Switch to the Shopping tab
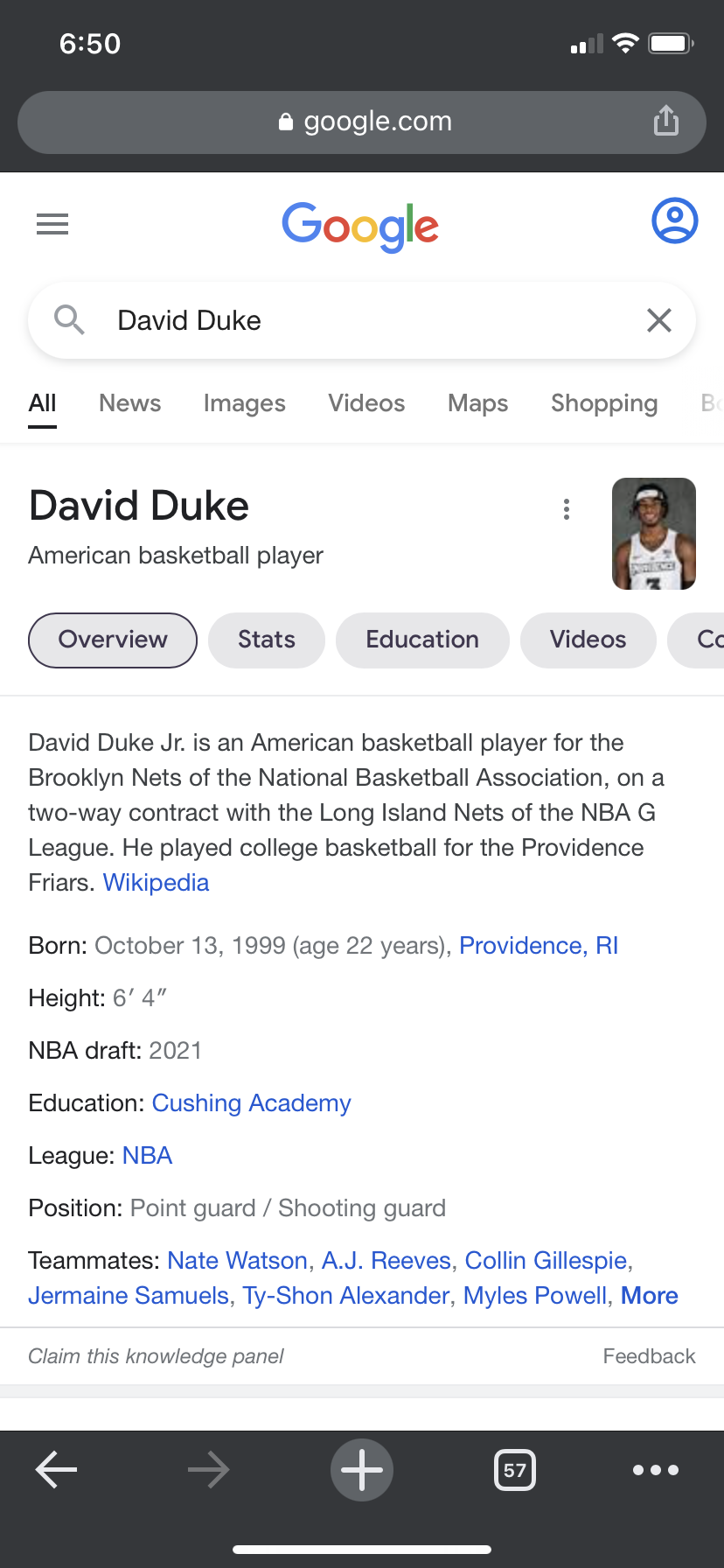 click(604, 403)
